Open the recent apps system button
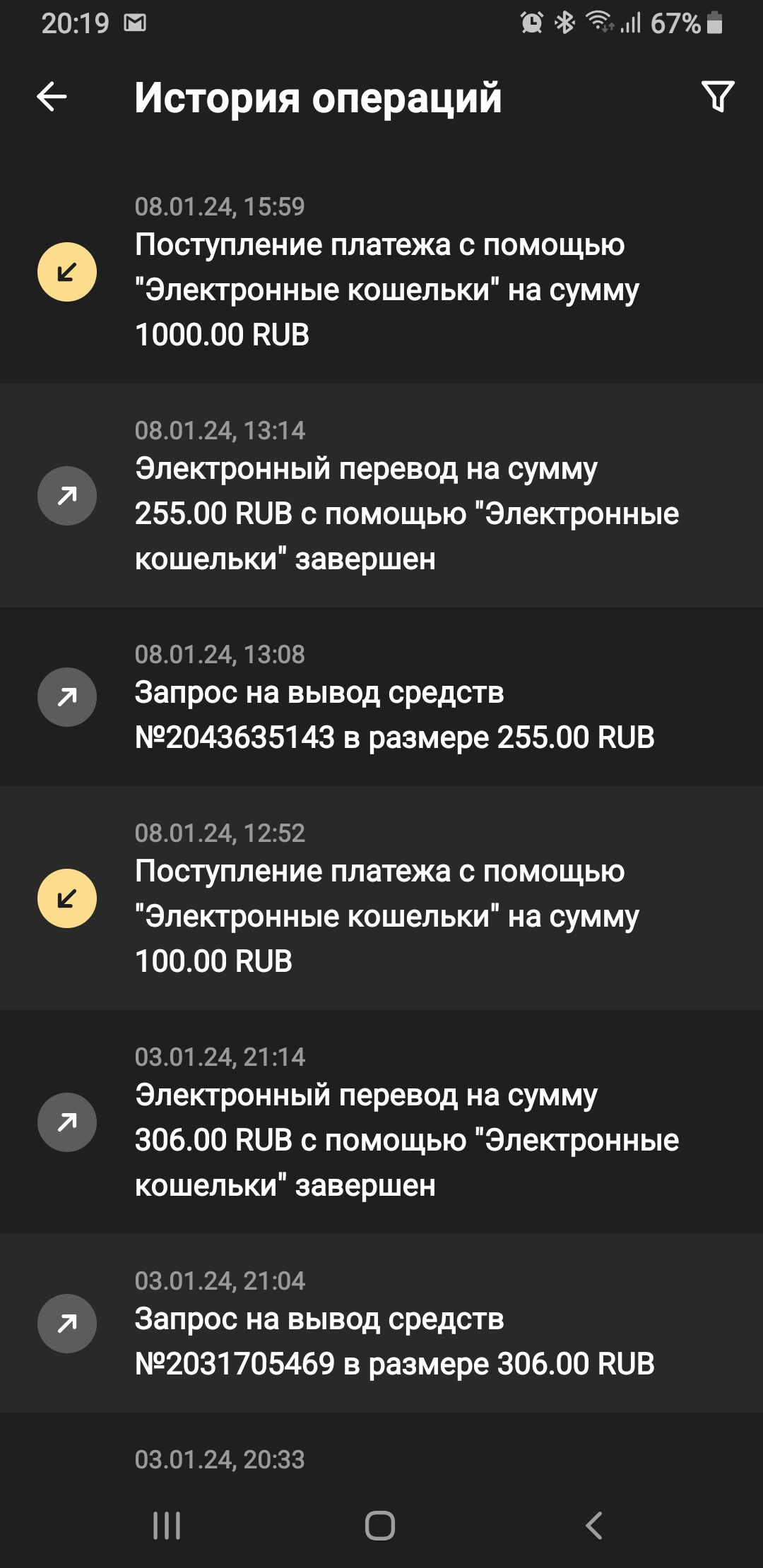 (167, 1525)
